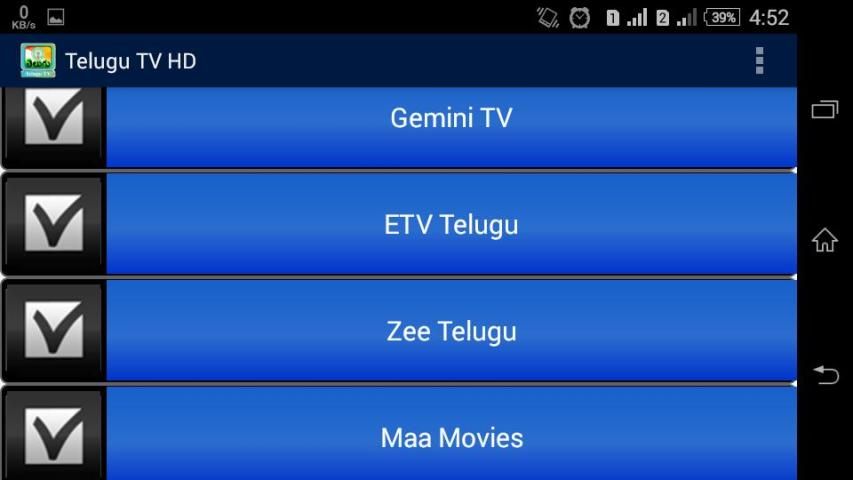Image resolution: width=853 pixels, height=480 pixels.
Task: Toggle the checkbox beside Gemini TV
Action: [x=53, y=122]
